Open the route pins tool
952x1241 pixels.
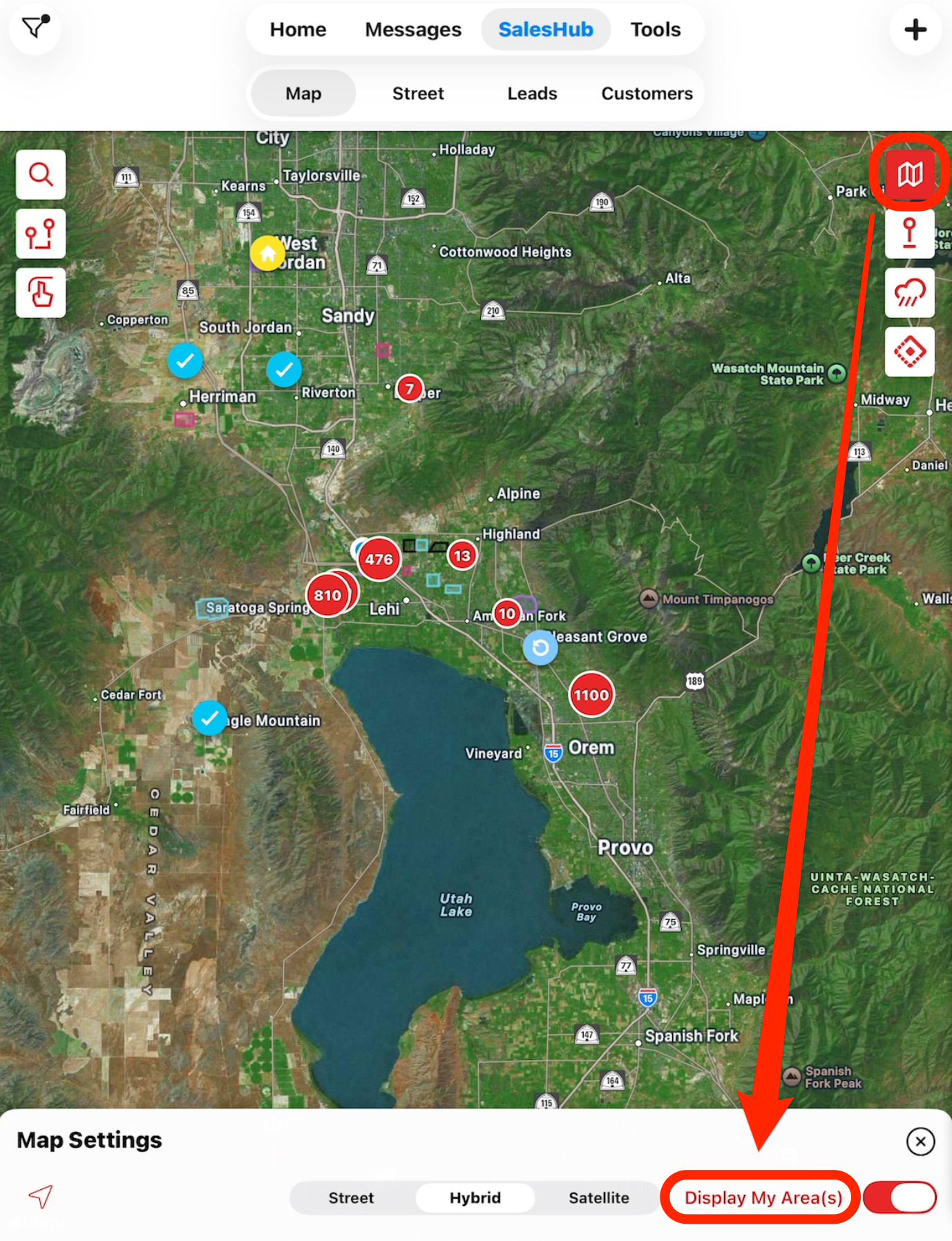click(41, 234)
